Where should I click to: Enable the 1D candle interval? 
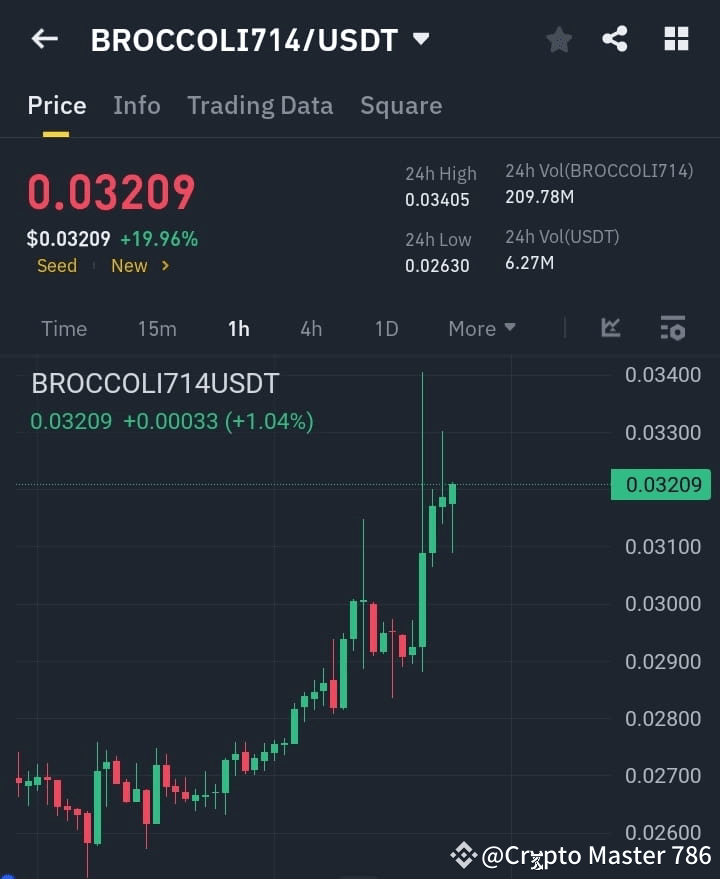[386, 328]
